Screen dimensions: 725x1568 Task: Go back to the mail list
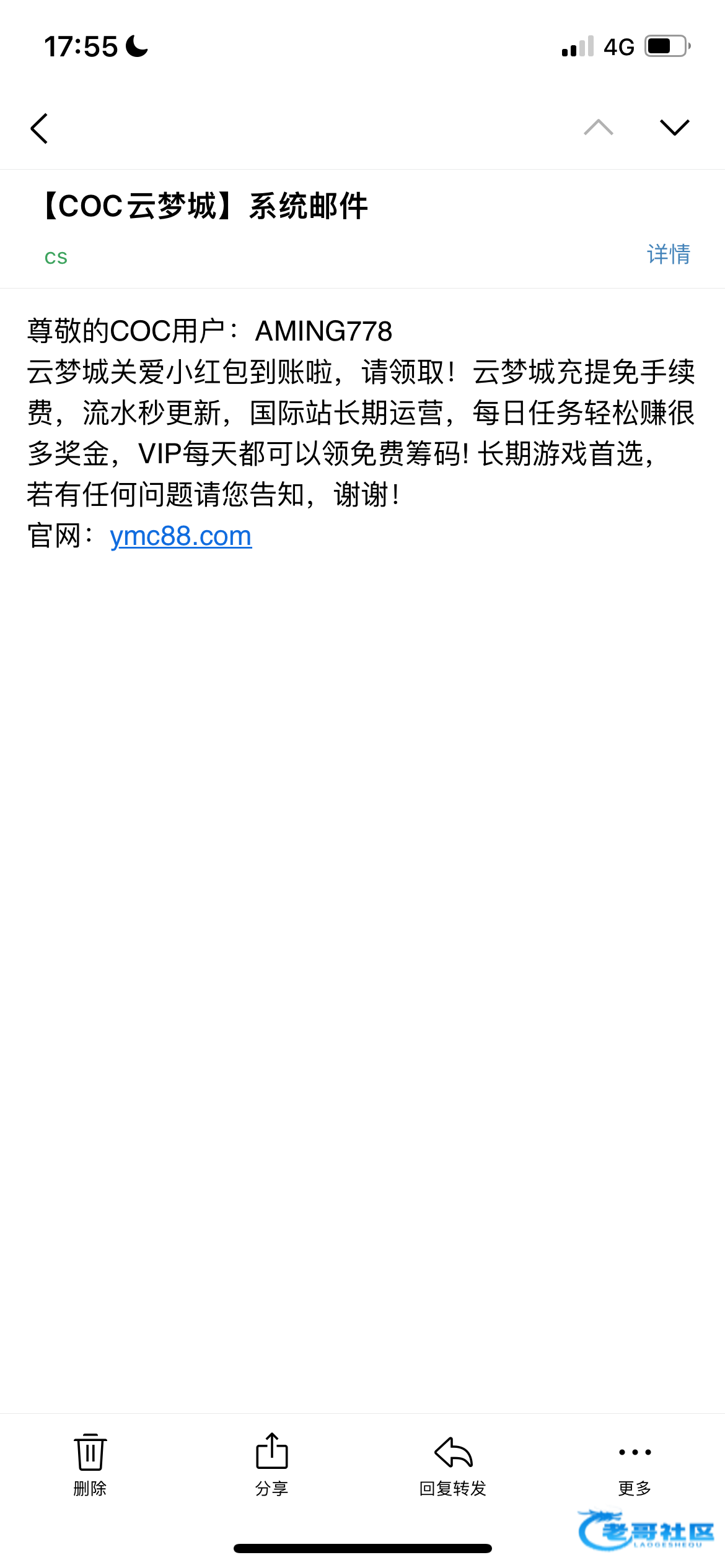pyautogui.click(x=40, y=129)
